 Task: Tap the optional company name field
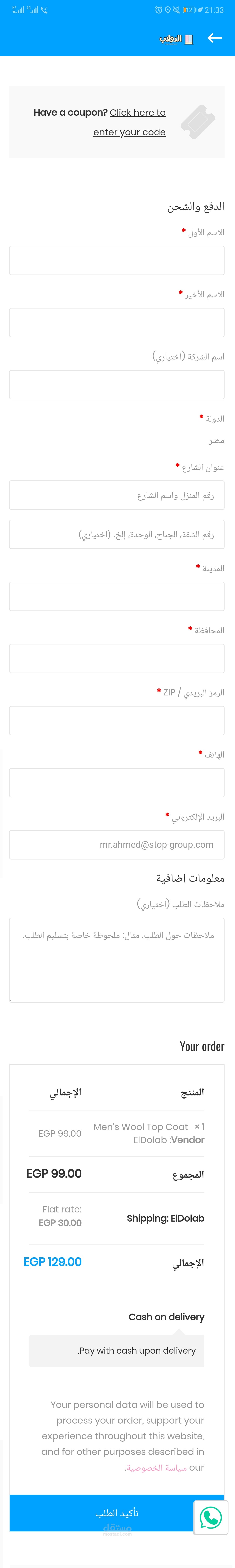coord(117,385)
